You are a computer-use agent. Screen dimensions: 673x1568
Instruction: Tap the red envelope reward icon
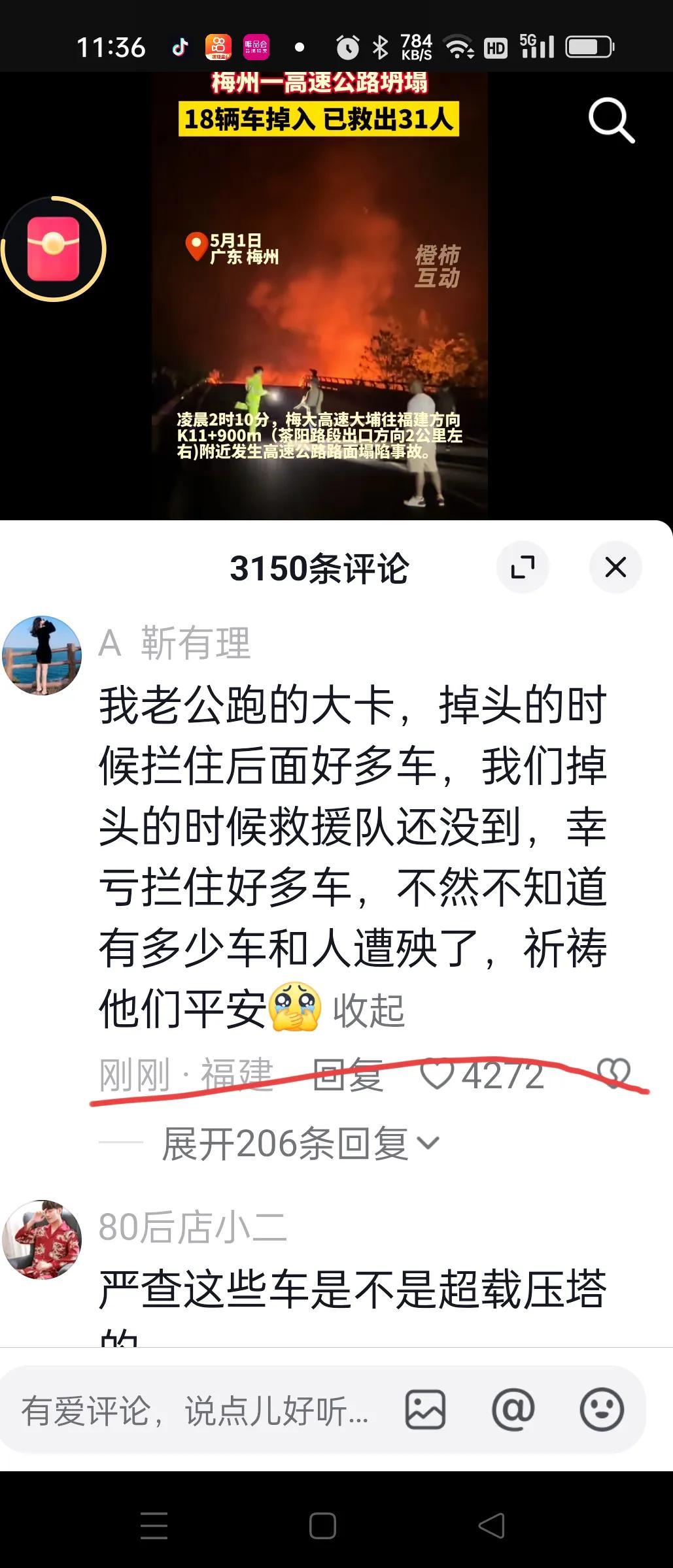pyautogui.click(x=54, y=249)
